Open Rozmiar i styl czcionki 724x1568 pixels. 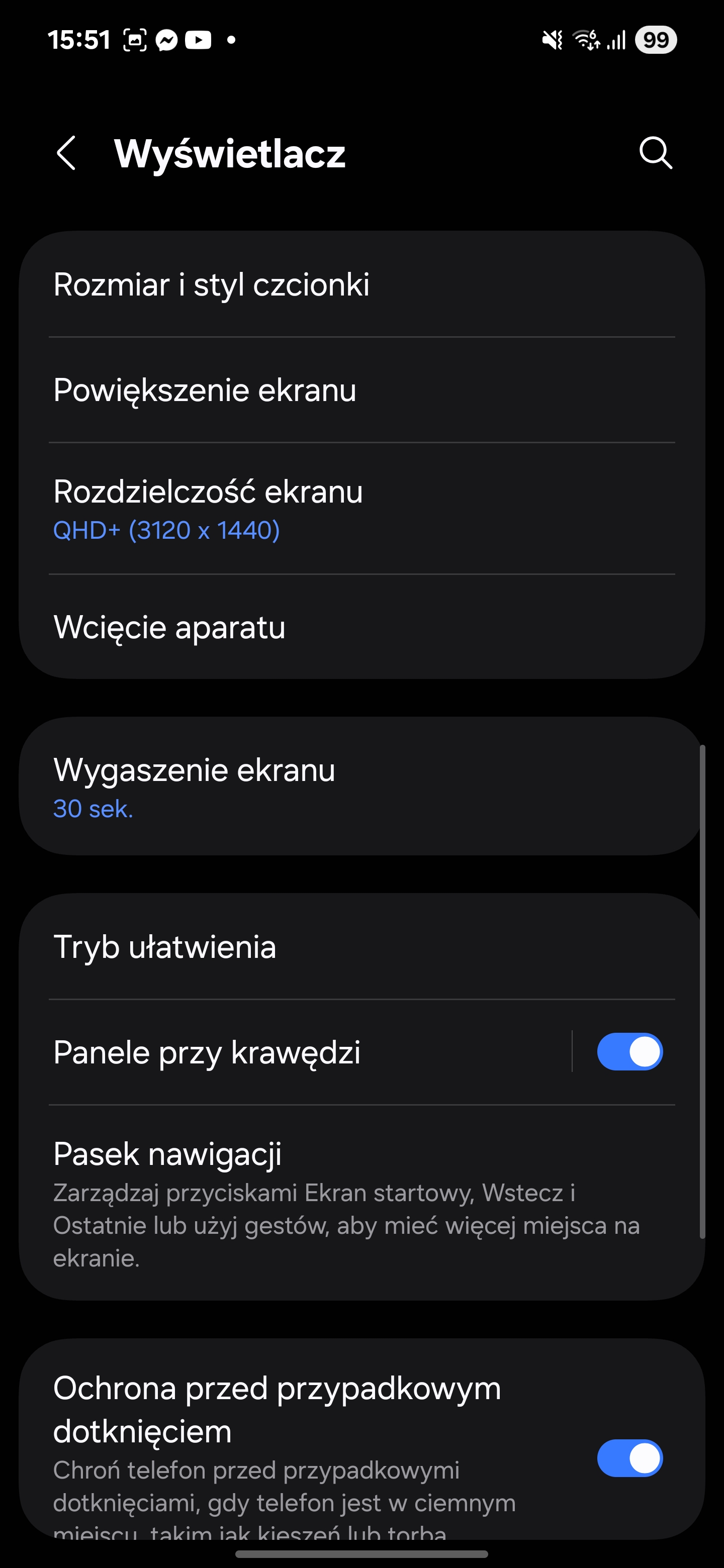(361, 284)
